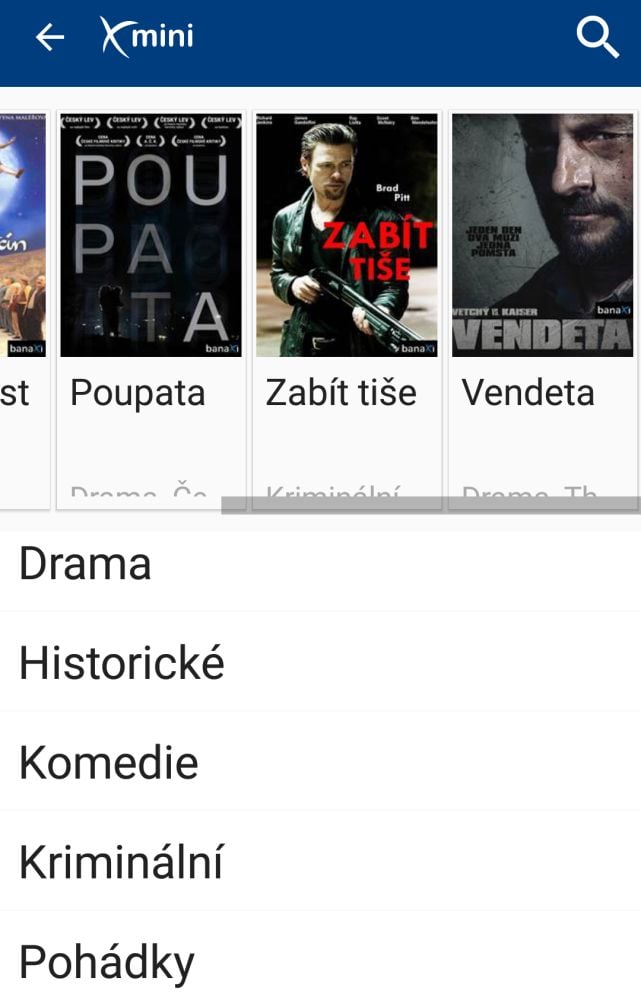
Task: Browse the Kriminální category
Action: [x=121, y=862]
